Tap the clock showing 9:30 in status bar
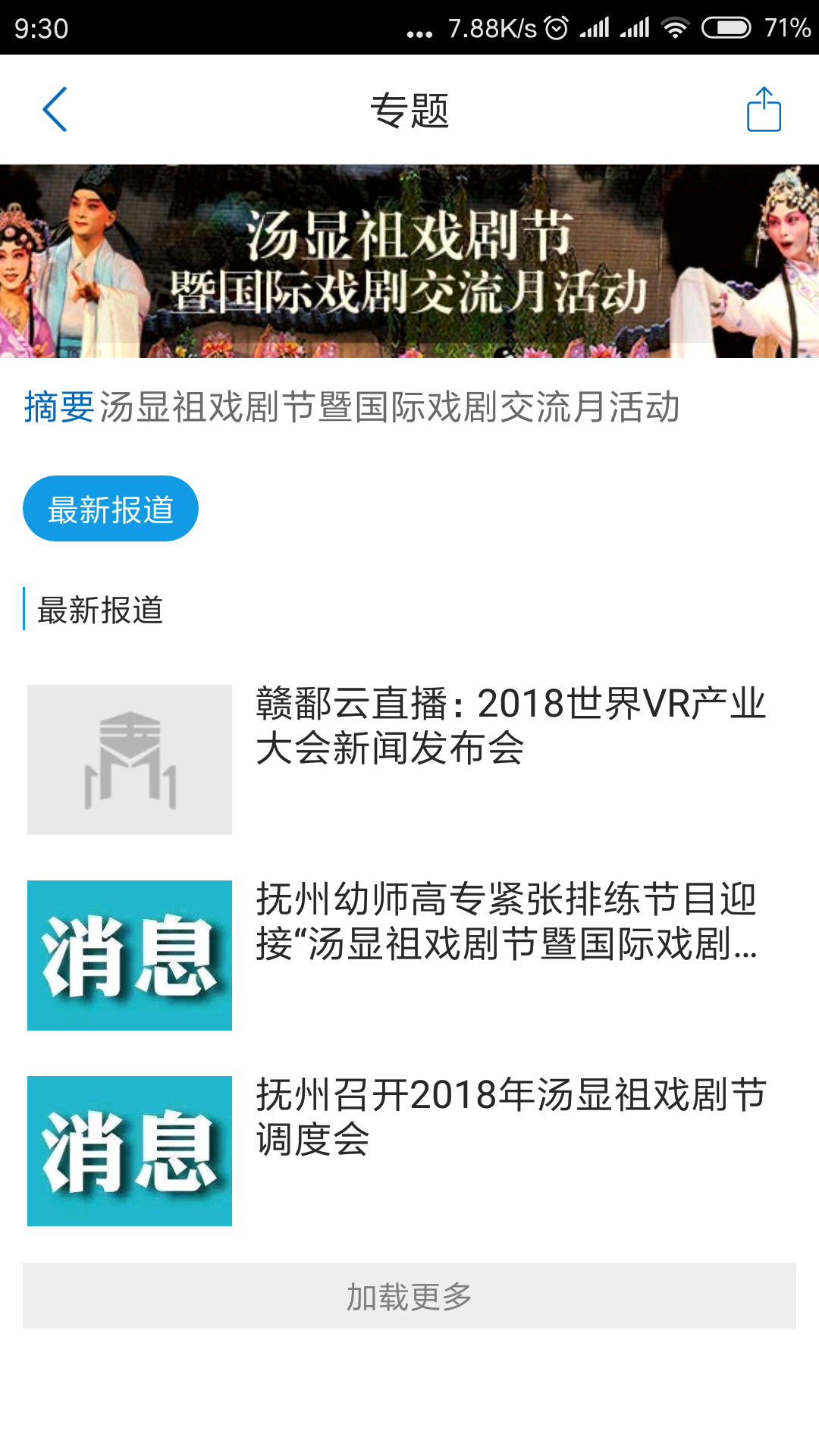 pyautogui.click(x=38, y=24)
